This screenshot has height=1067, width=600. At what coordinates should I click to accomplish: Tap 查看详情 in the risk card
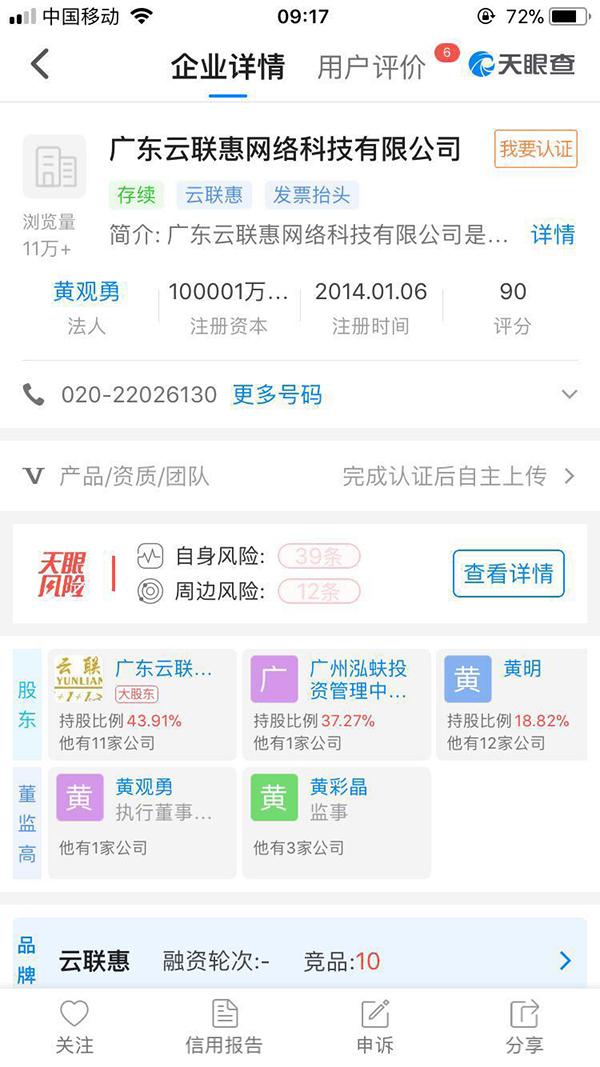point(508,574)
